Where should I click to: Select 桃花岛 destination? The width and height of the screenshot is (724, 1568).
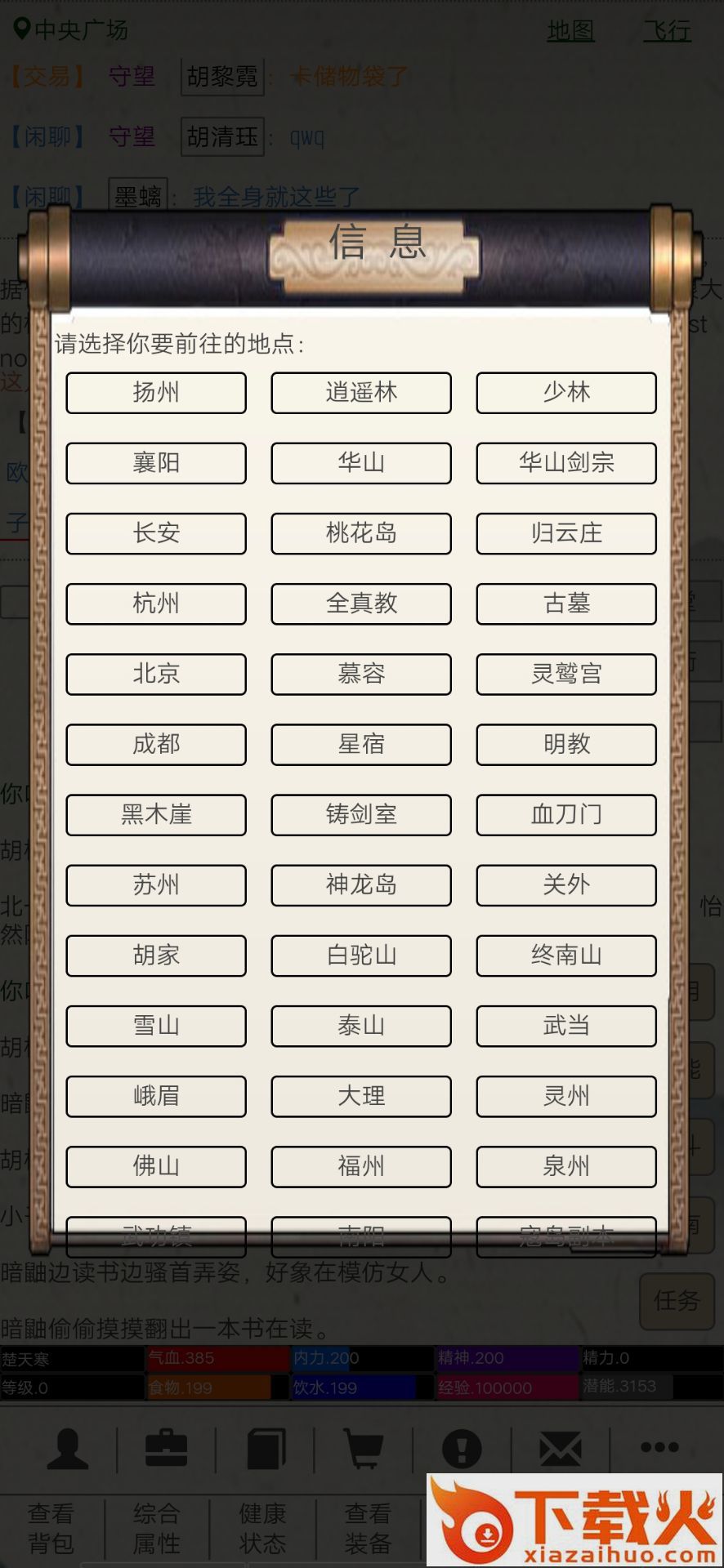click(x=361, y=533)
